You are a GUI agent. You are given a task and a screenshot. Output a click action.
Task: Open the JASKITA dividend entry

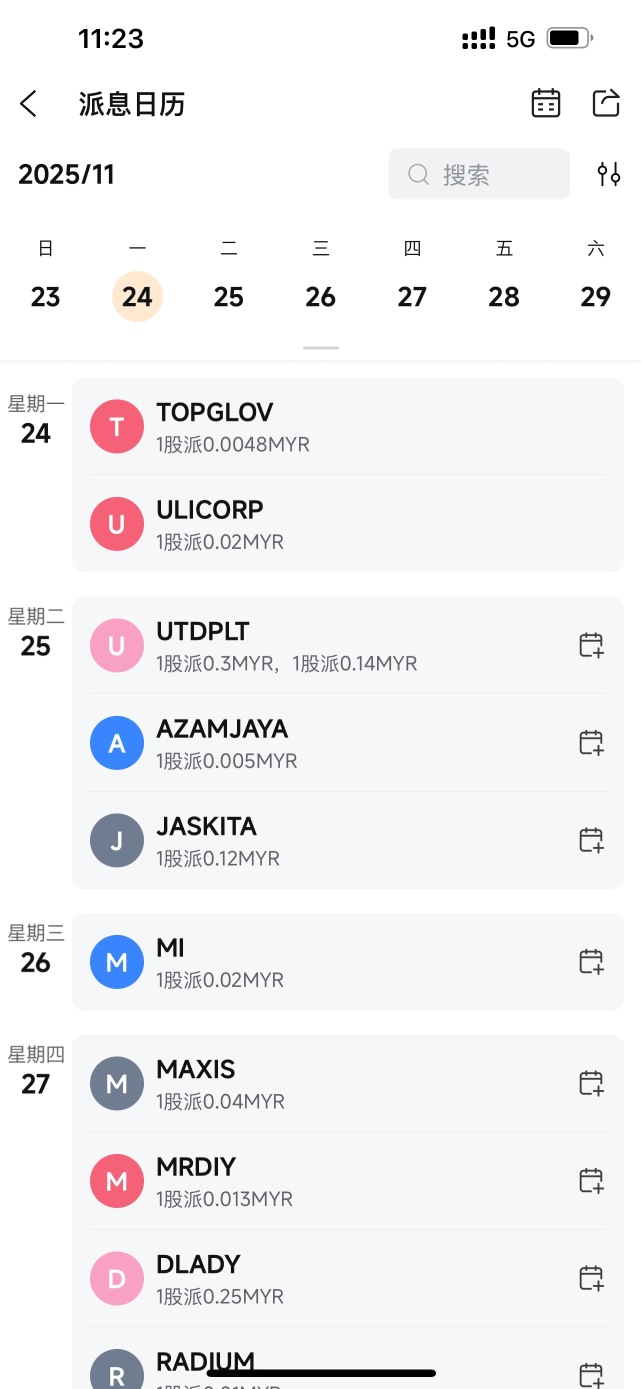pyautogui.click(x=348, y=840)
